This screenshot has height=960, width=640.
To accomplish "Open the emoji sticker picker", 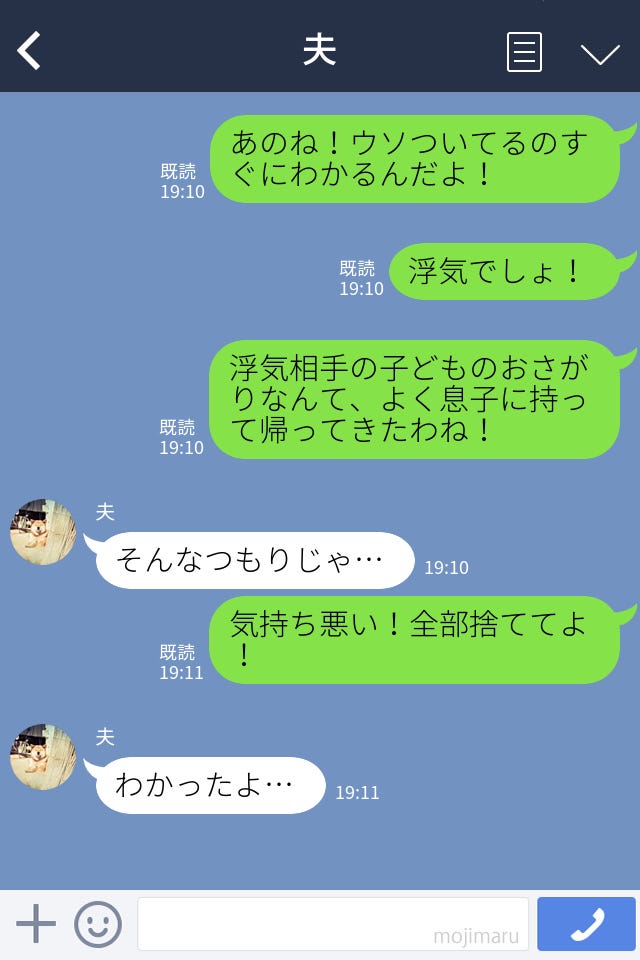I will point(98,924).
